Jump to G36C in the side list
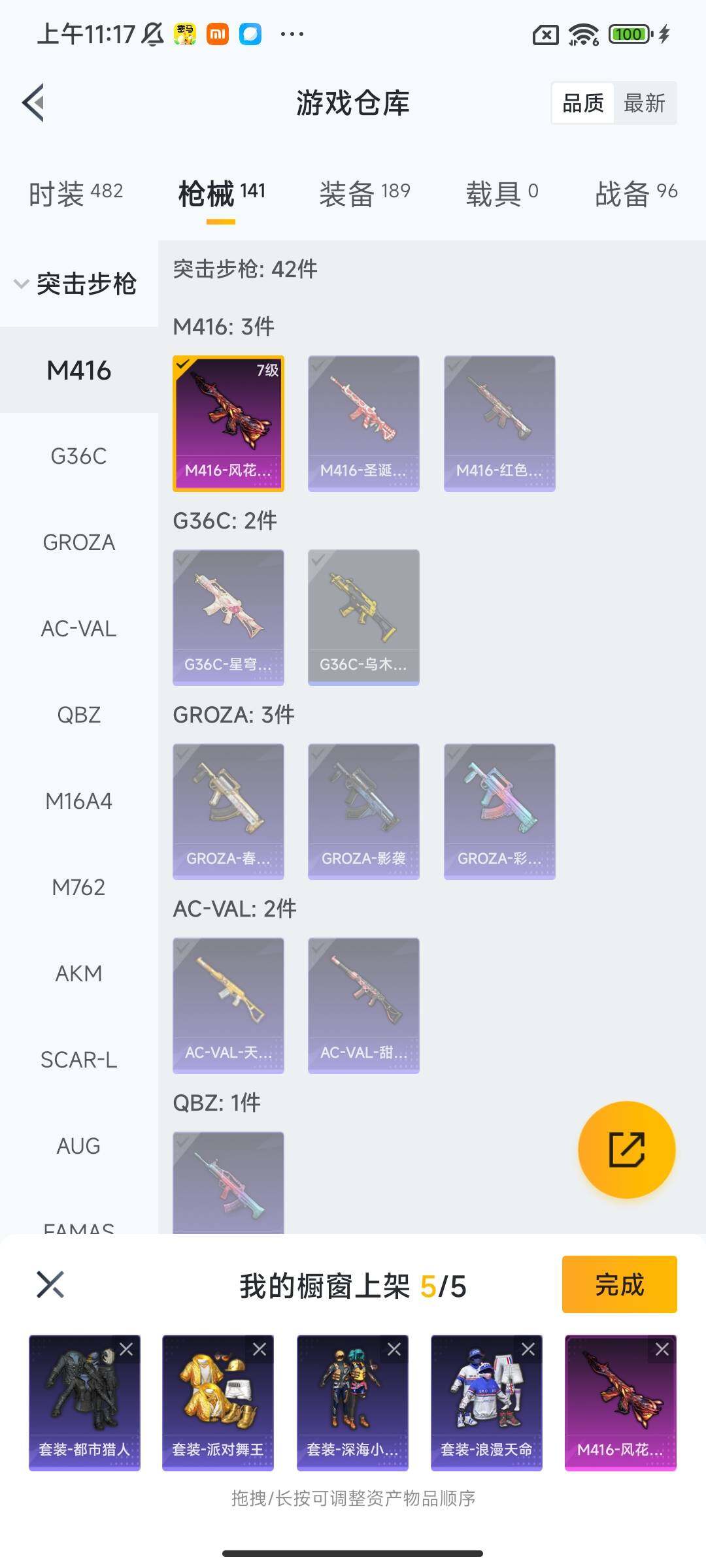This screenshot has height=1568, width=706. click(78, 456)
